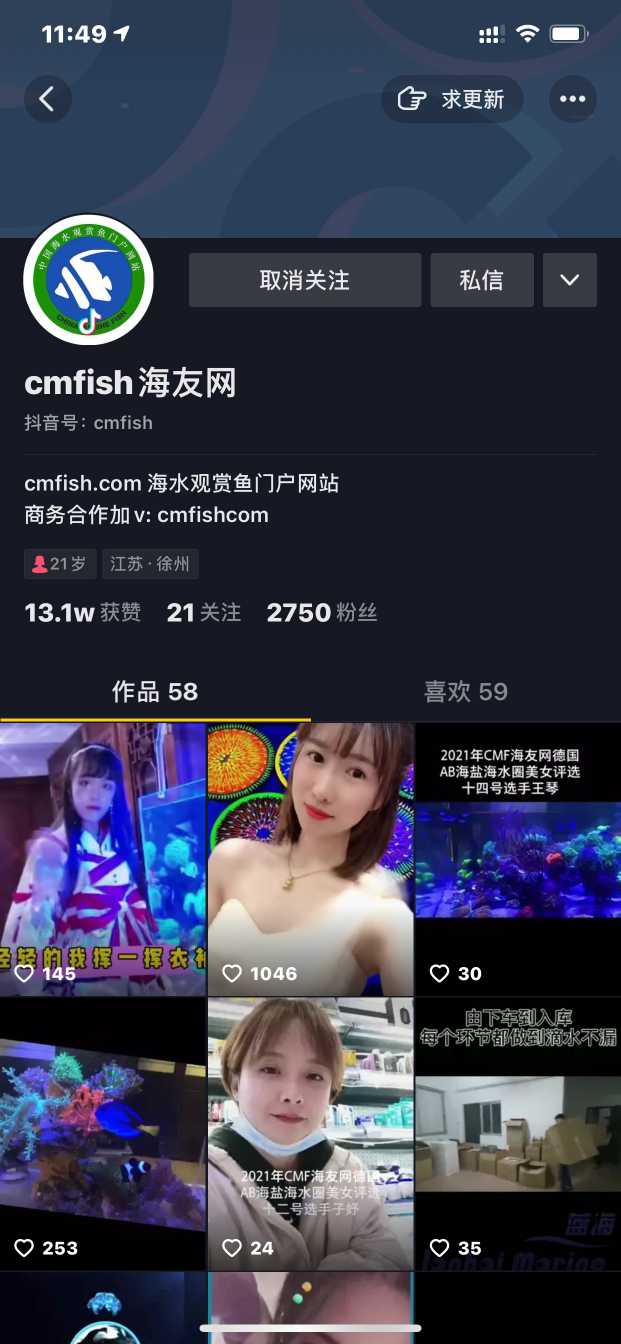Open the 由下车到入库 warehouse video
The image size is (621, 1344).
[x=517, y=1133]
